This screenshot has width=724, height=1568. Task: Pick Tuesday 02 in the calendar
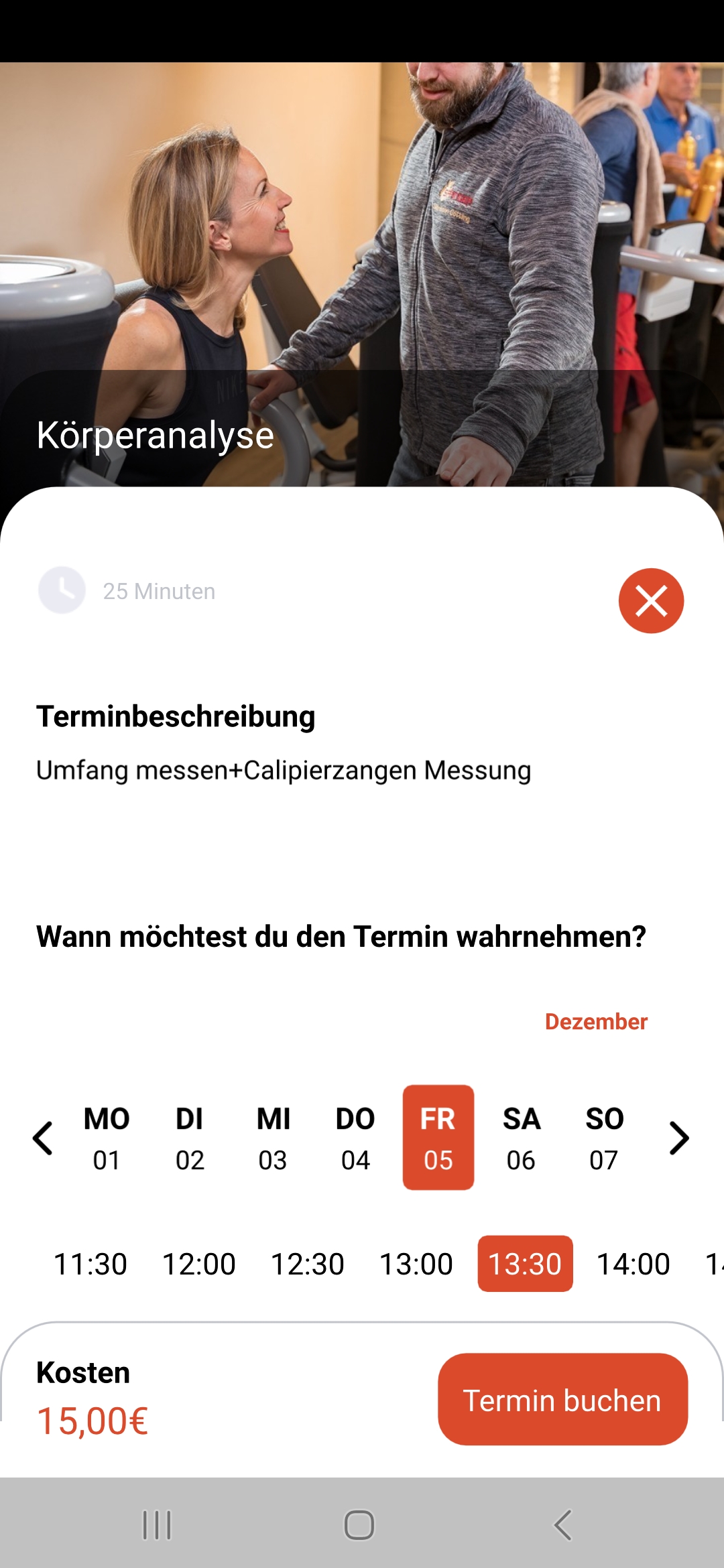(x=190, y=1138)
